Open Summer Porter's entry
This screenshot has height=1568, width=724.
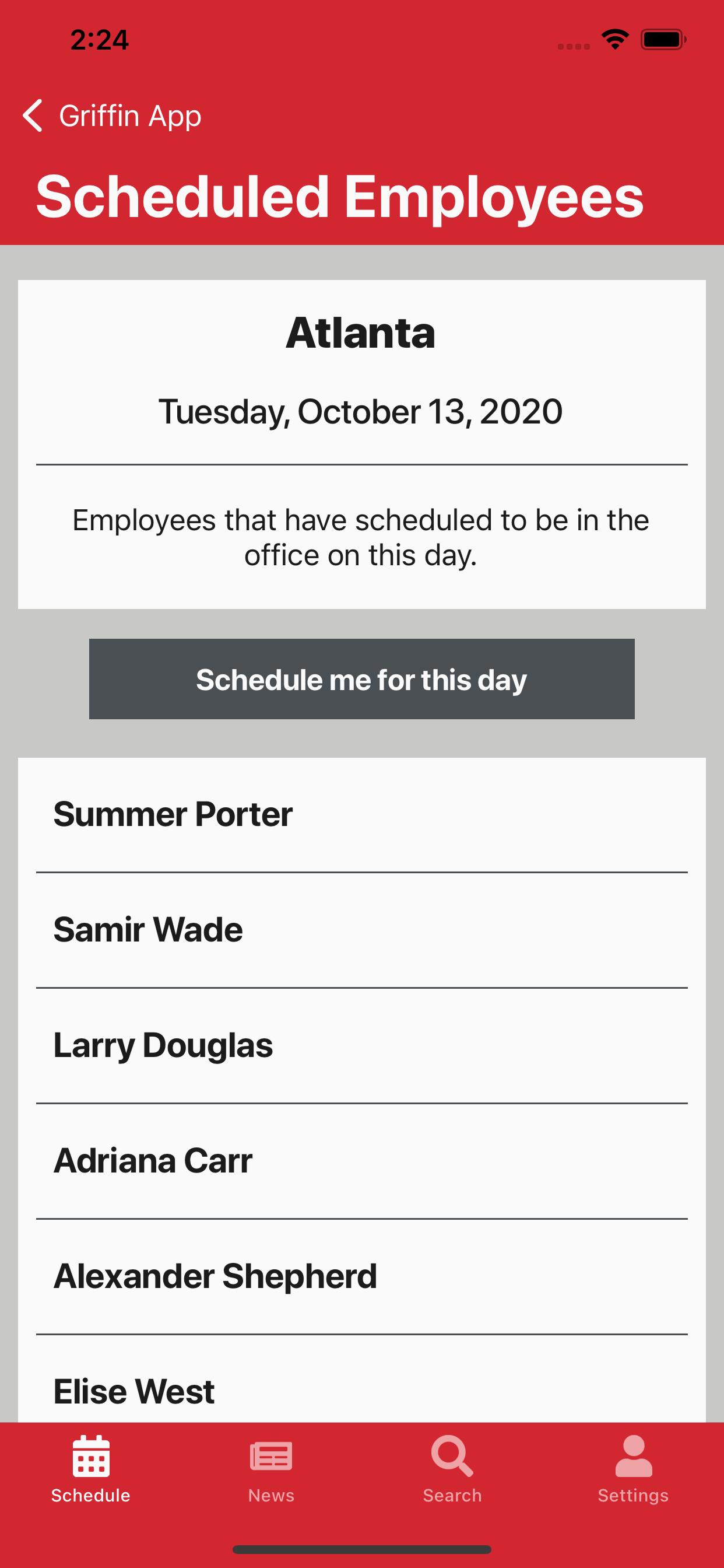[x=362, y=814]
